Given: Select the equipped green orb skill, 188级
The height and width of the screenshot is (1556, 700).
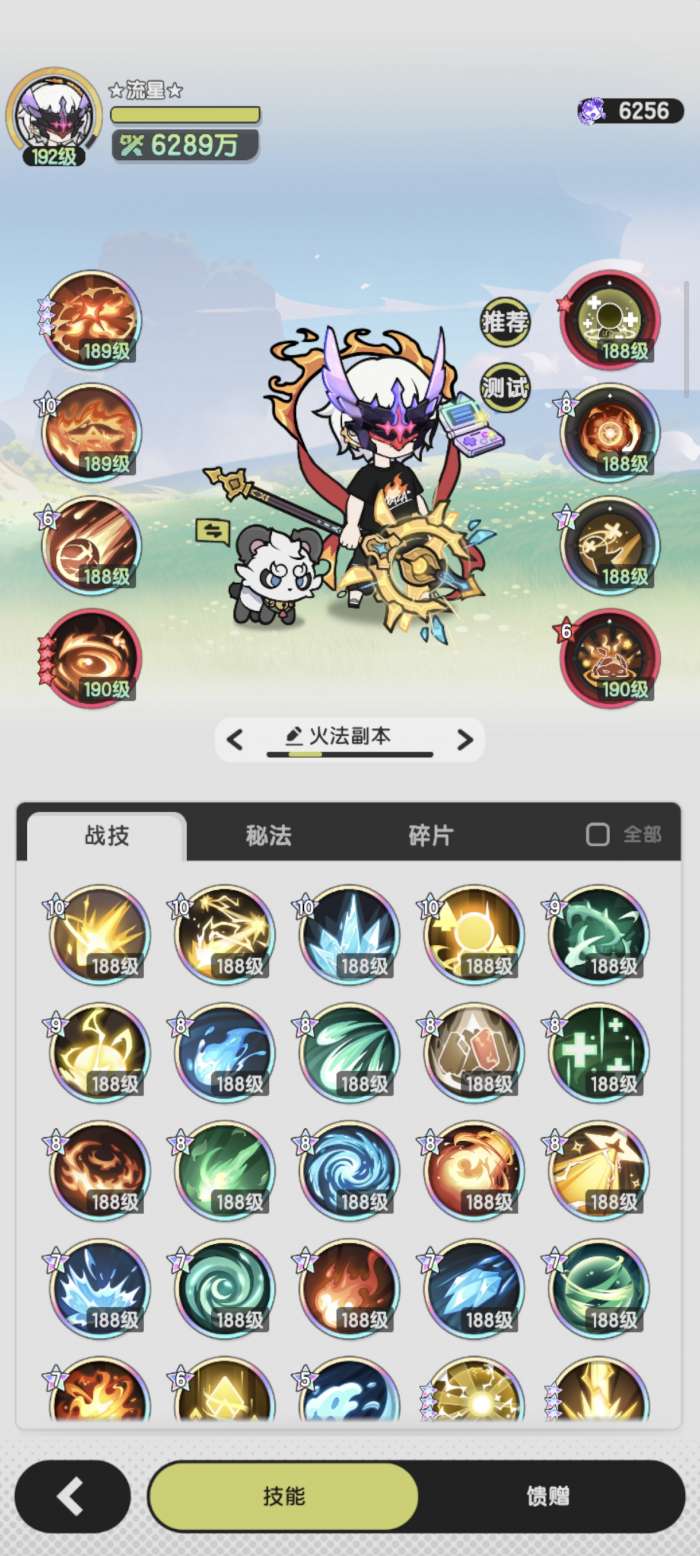Looking at the screenshot, I should pos(610,320).
